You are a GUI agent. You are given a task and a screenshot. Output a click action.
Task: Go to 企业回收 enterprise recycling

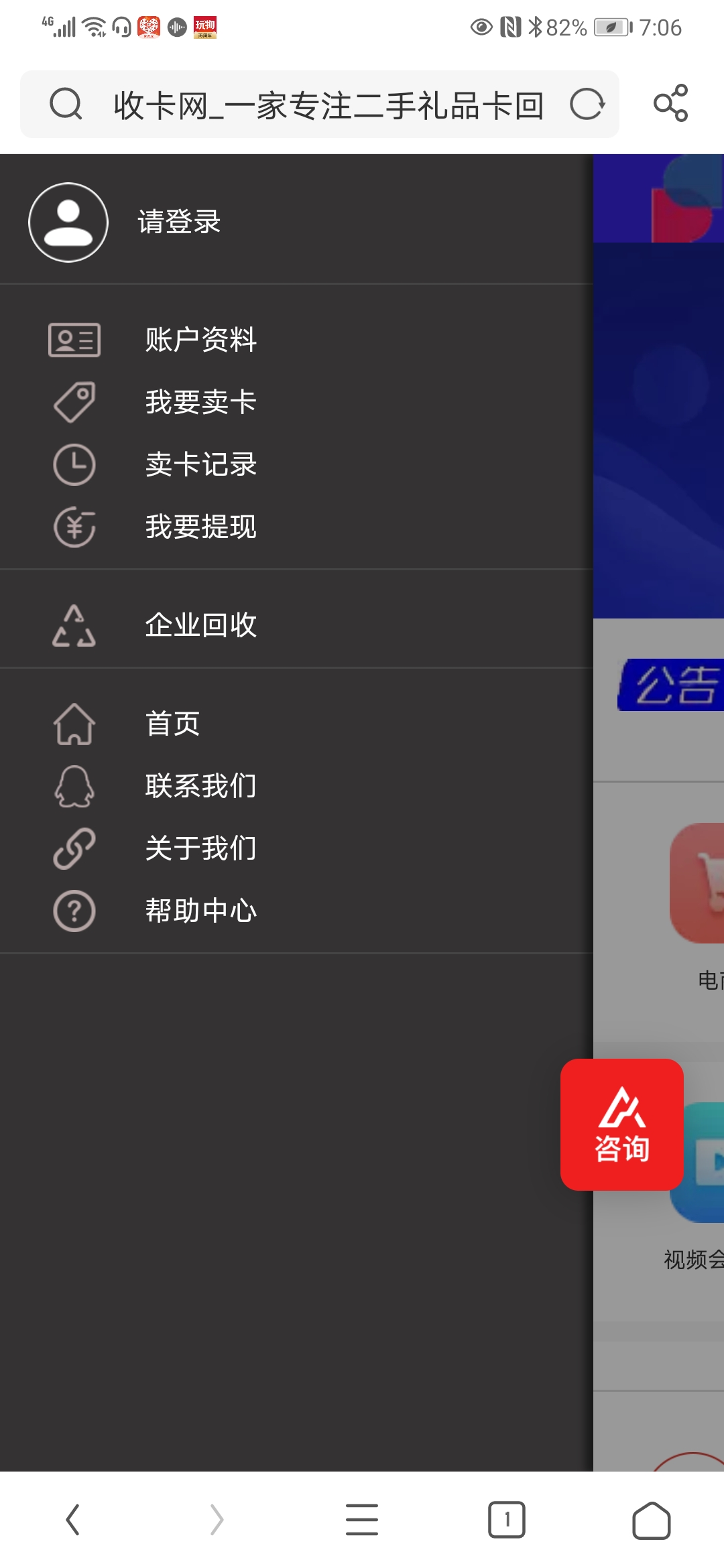(200, 625)
